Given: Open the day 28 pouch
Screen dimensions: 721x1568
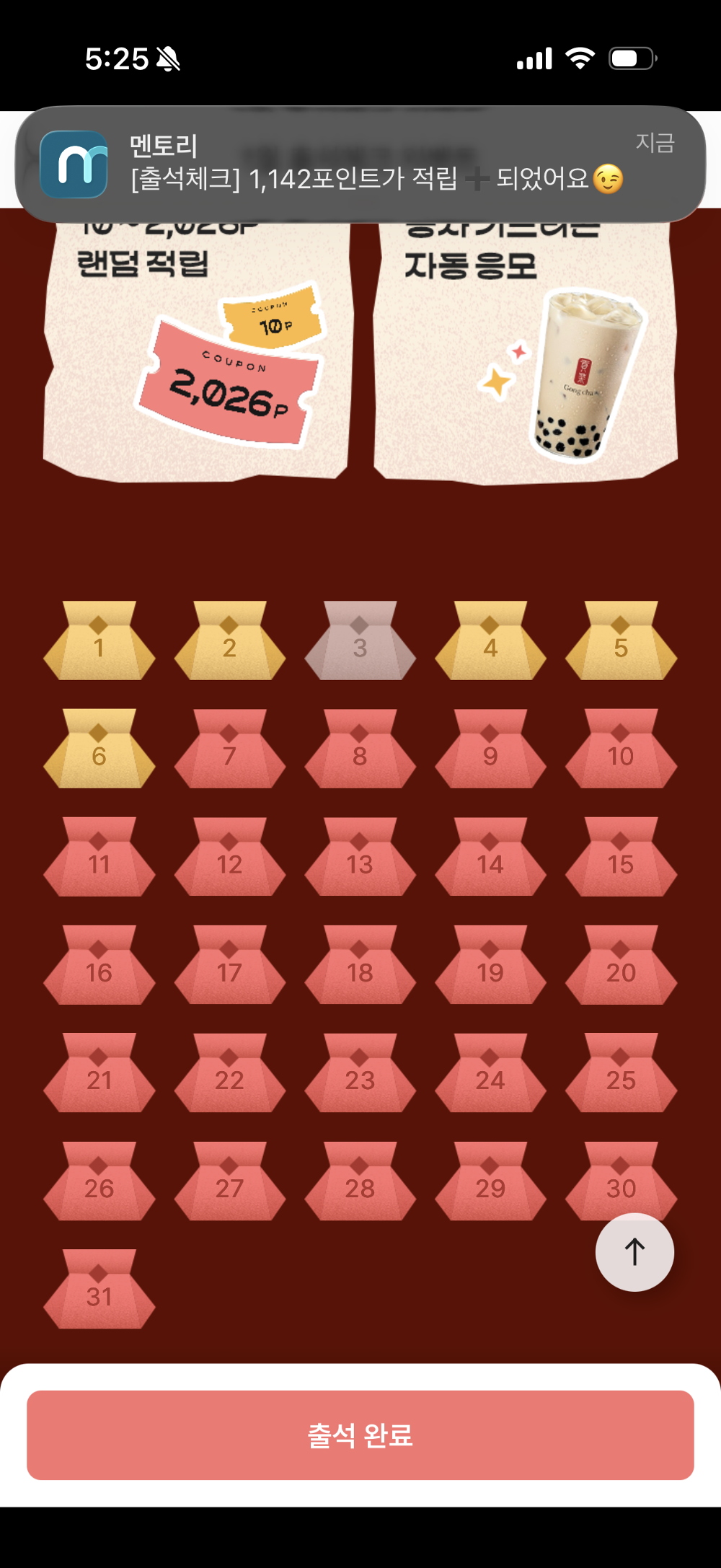Looking at the screenshot, I should [360, 1183].
